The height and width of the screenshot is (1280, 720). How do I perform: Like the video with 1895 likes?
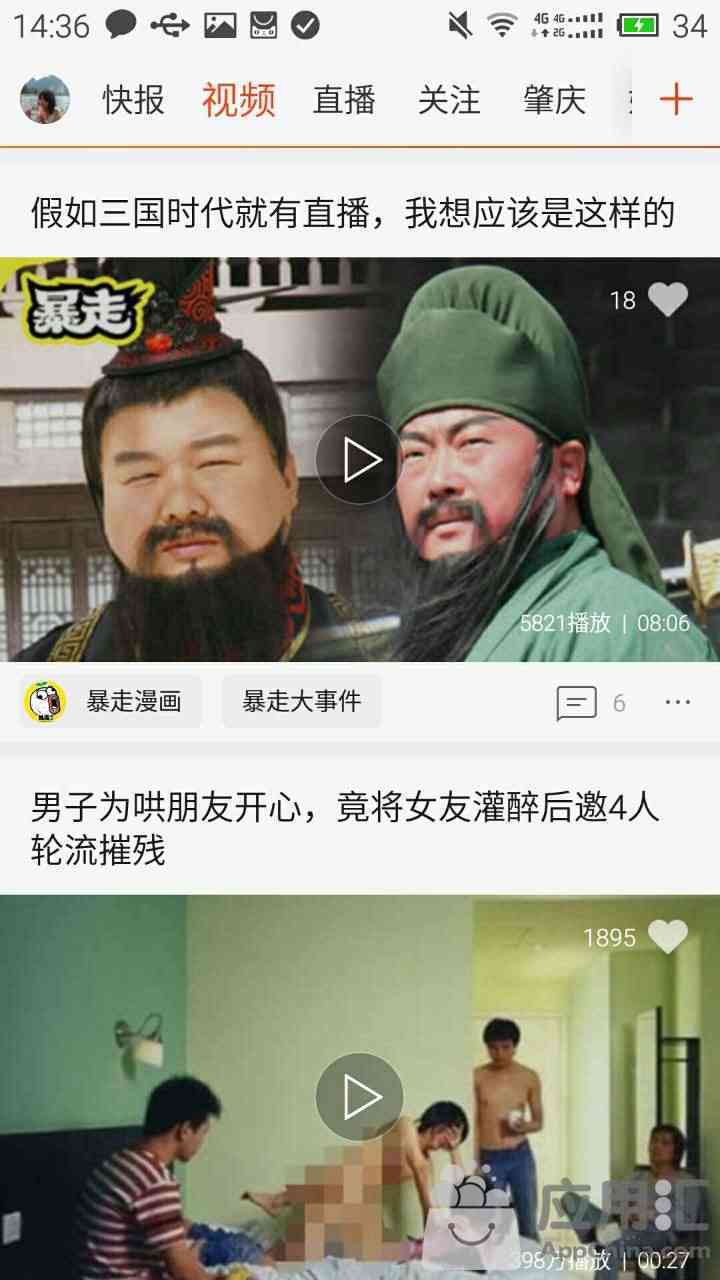pyautogui.click(x=668, y=936)
